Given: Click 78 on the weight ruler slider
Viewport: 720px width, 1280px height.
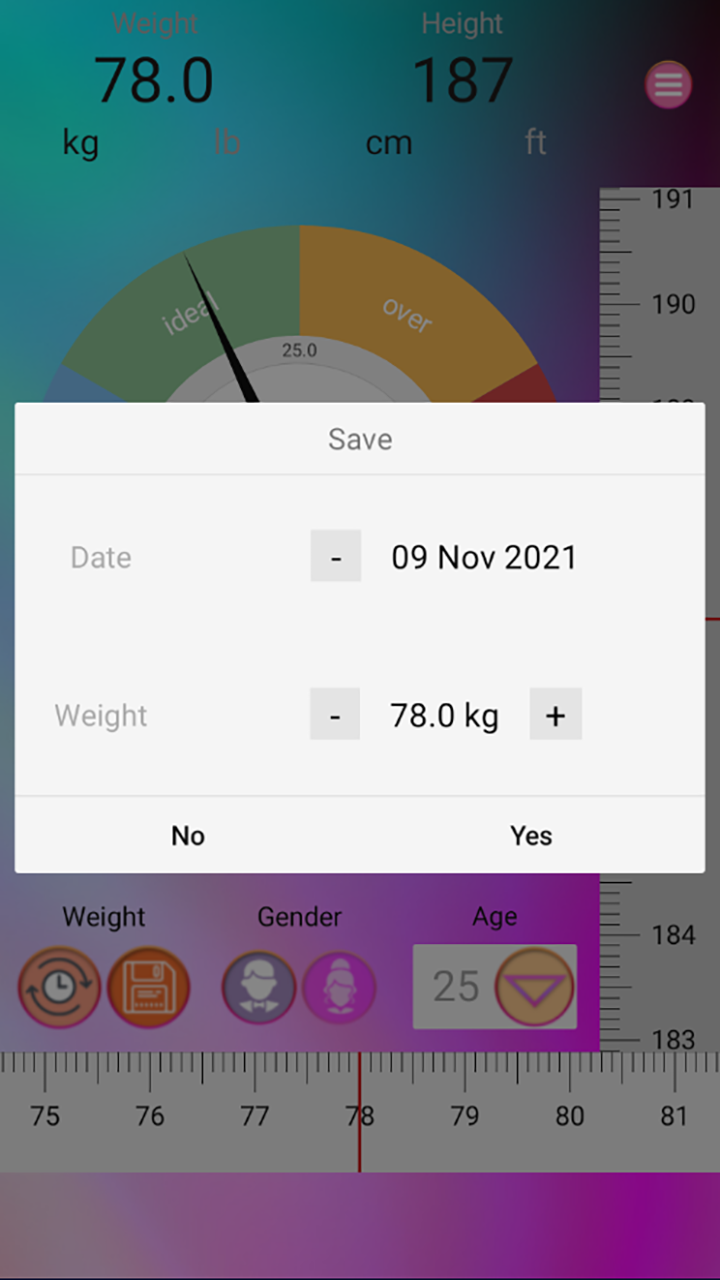Looking at the screenshot, I should (360, 1115).
